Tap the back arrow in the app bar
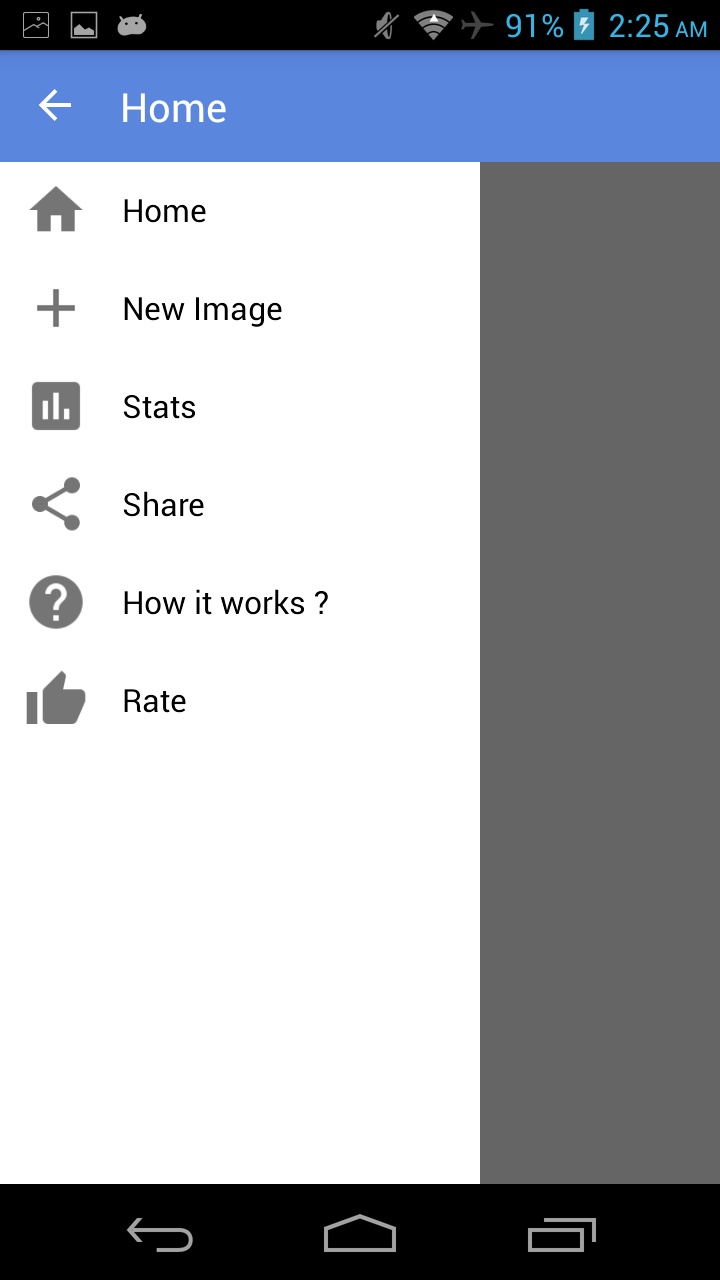The height and width of the screenshot is (1280, 720). coord(55,106)
